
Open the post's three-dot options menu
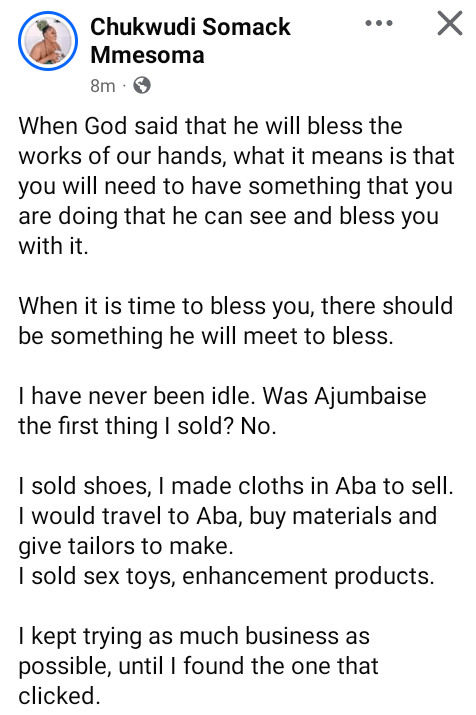coord(378,23)
